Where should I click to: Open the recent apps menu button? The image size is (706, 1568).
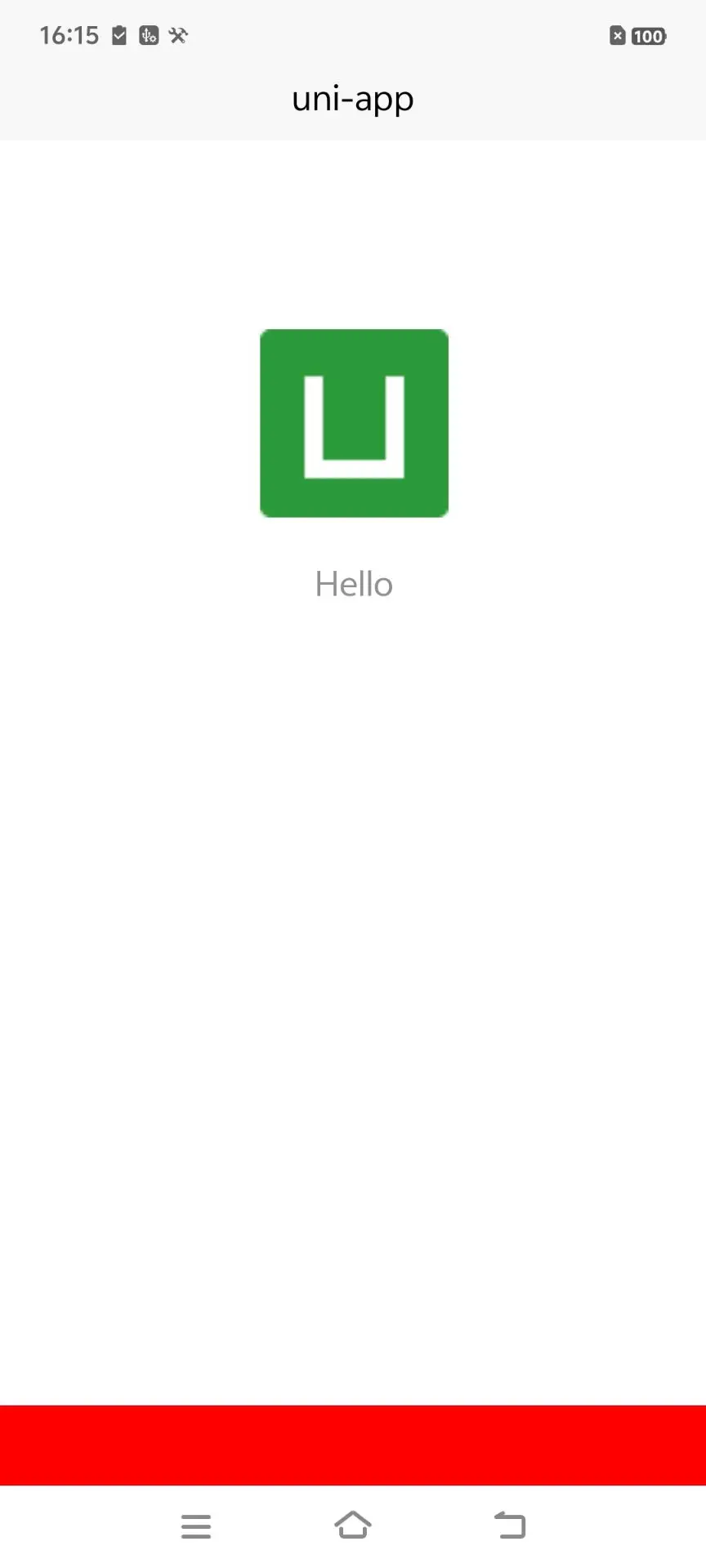(x=196, y=1526)
